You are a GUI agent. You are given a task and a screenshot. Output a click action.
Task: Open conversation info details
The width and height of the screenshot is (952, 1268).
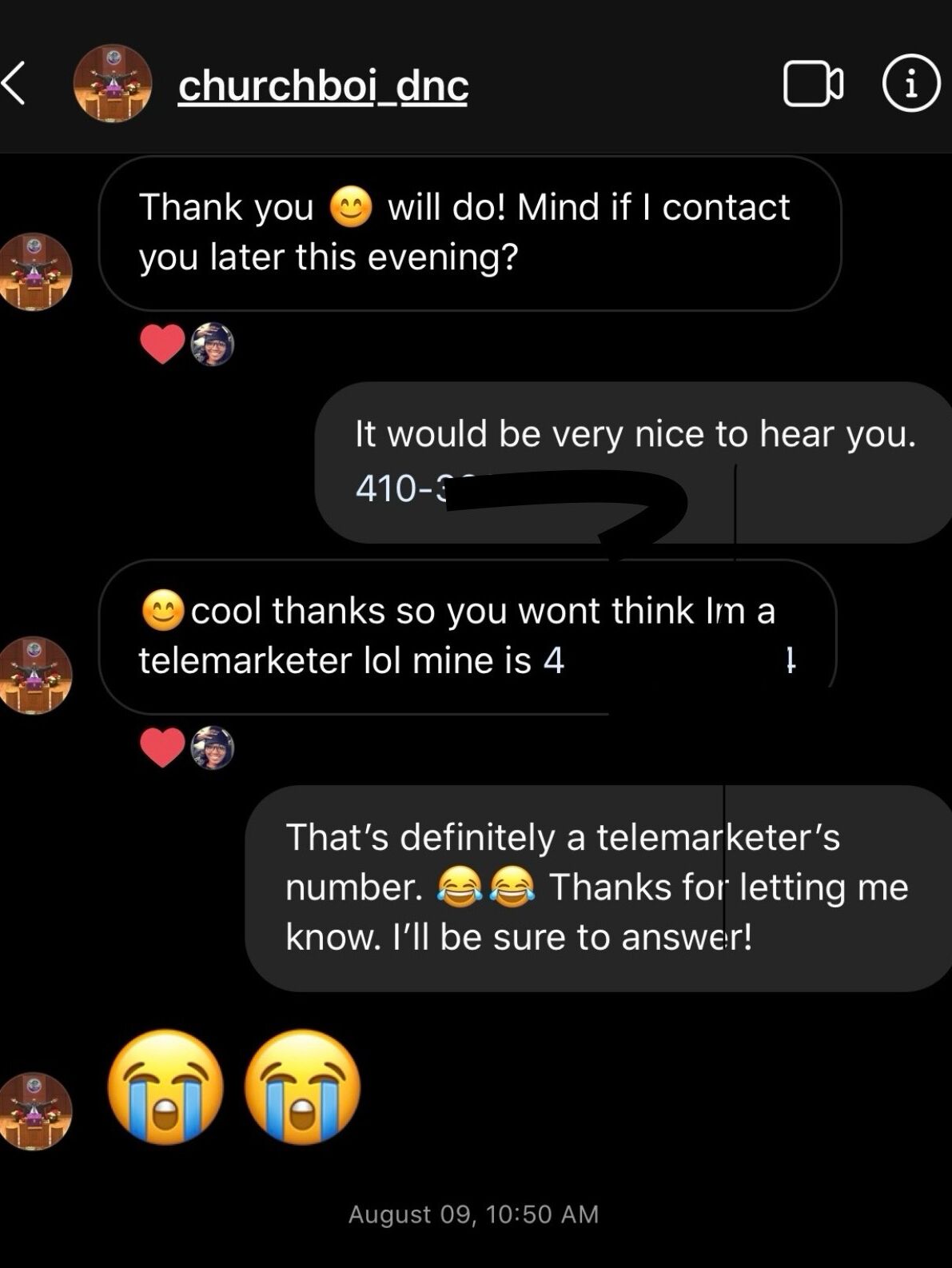coord(910,84)
